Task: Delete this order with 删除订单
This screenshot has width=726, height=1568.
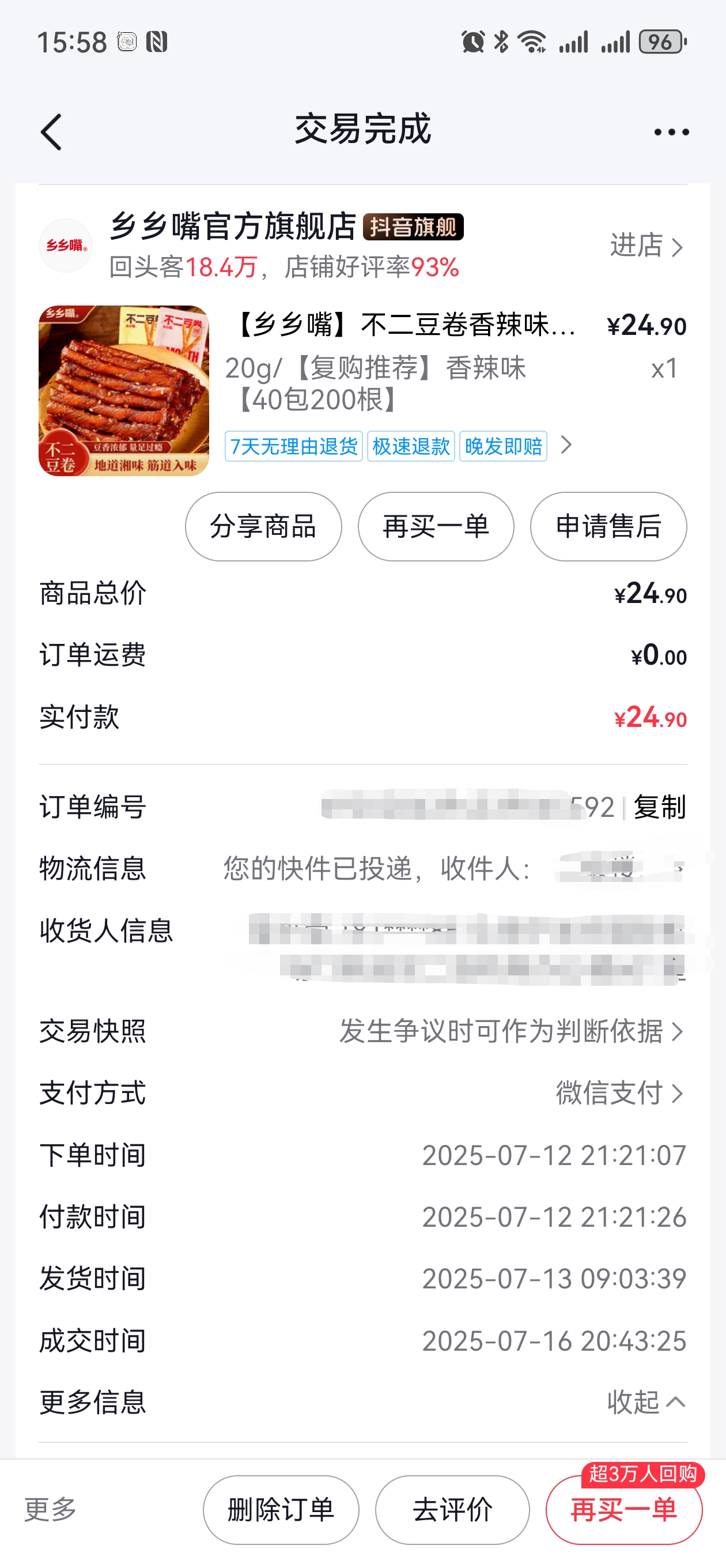Action: coord(281,1510)
